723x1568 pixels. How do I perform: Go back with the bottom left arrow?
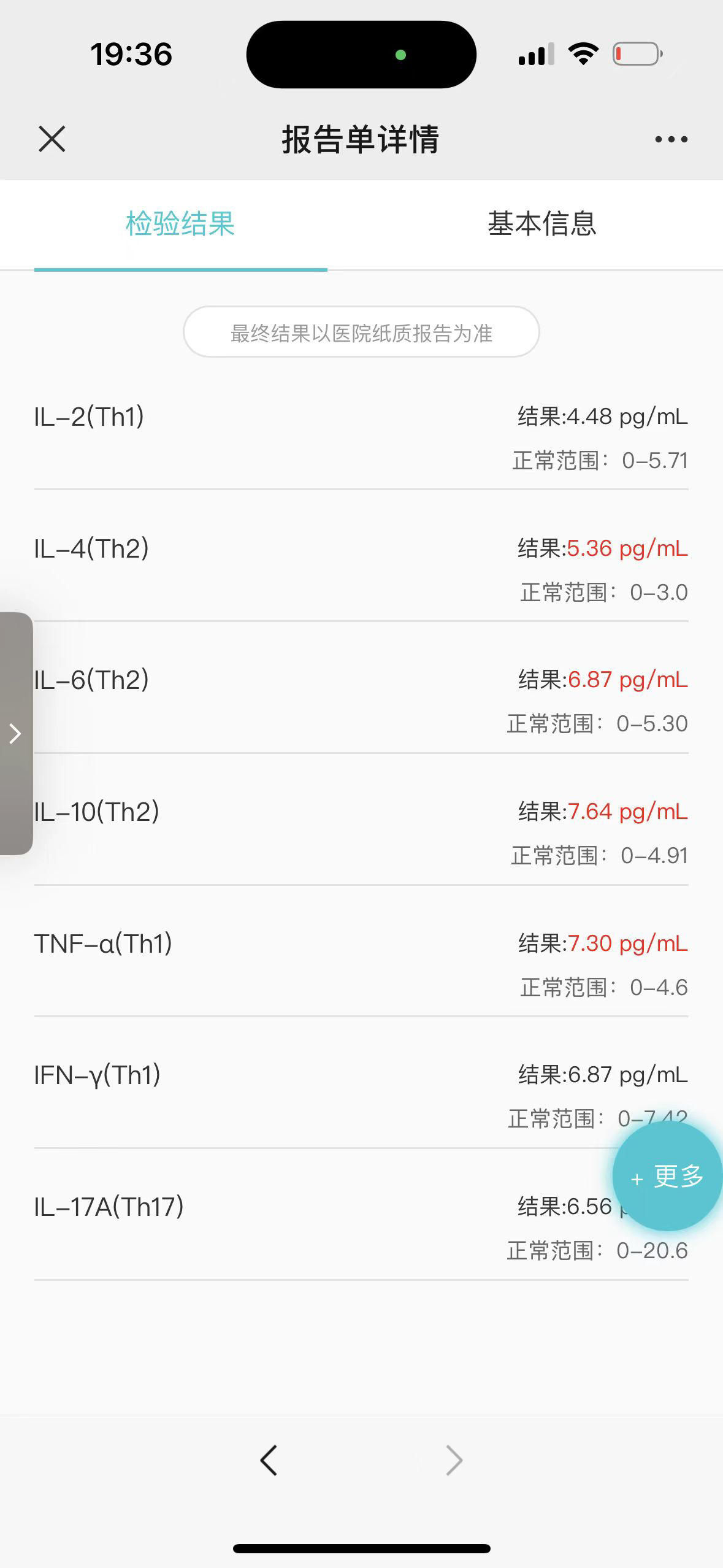tap(269, 1460)
